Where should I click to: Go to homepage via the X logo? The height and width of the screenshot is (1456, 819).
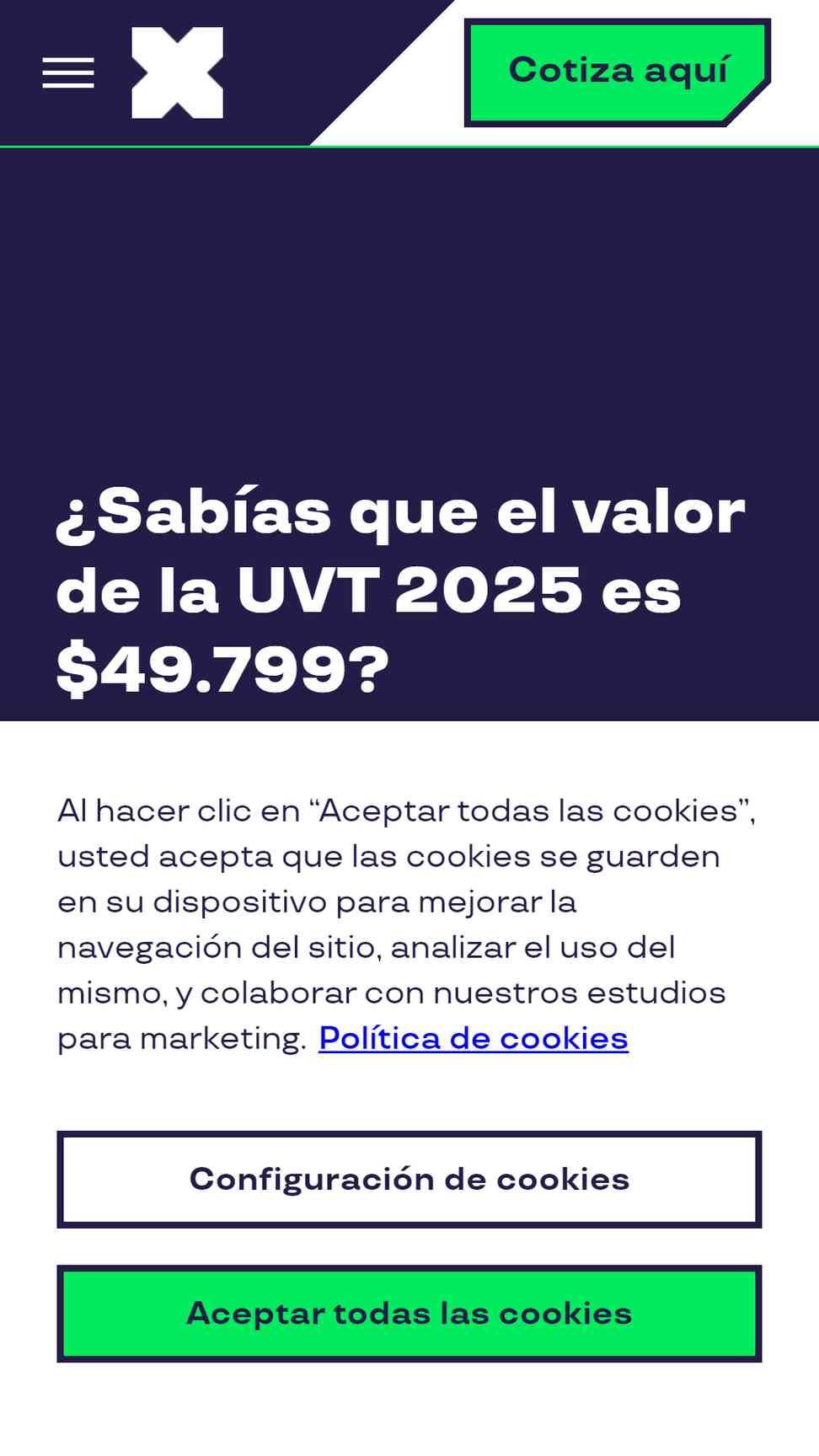tap(177, 73)
